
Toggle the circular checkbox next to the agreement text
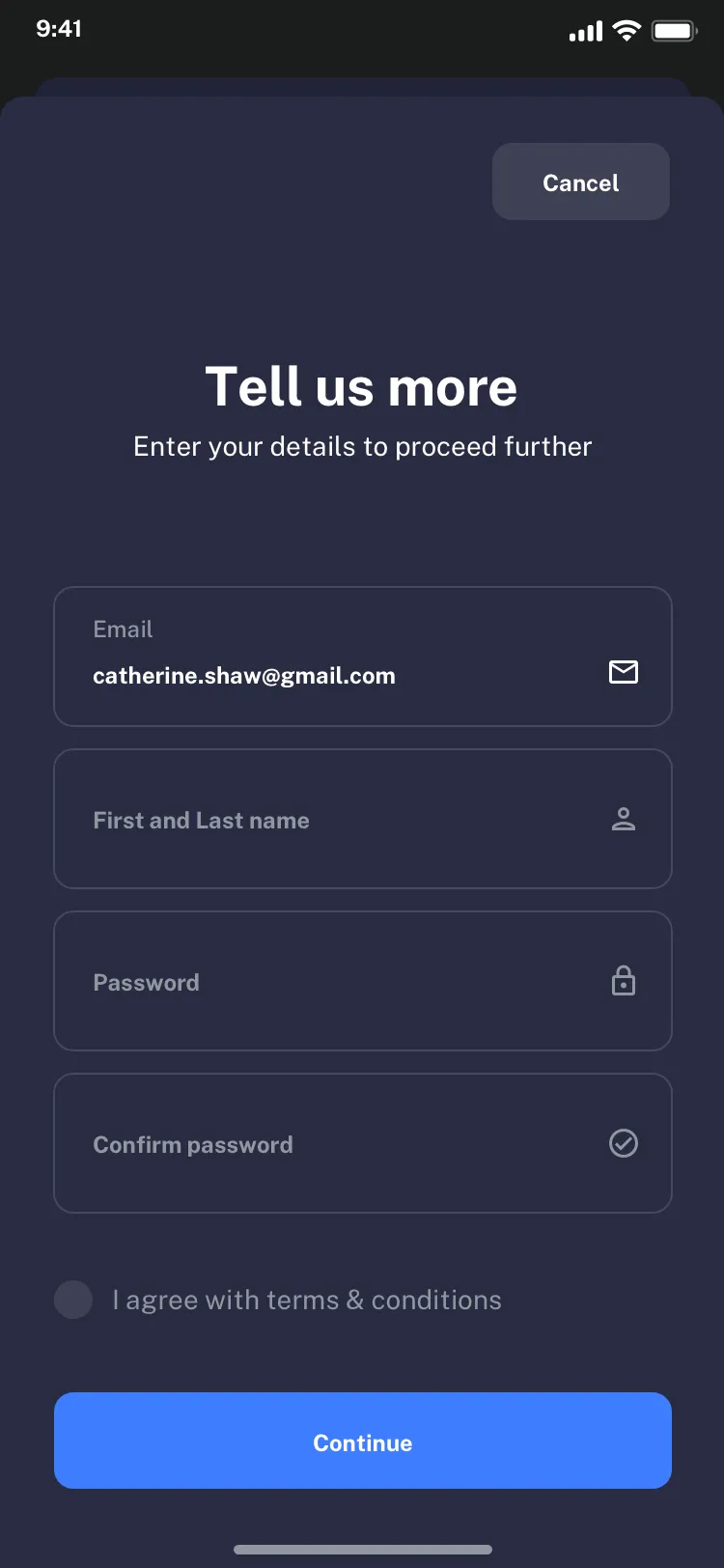[72, 1300]
